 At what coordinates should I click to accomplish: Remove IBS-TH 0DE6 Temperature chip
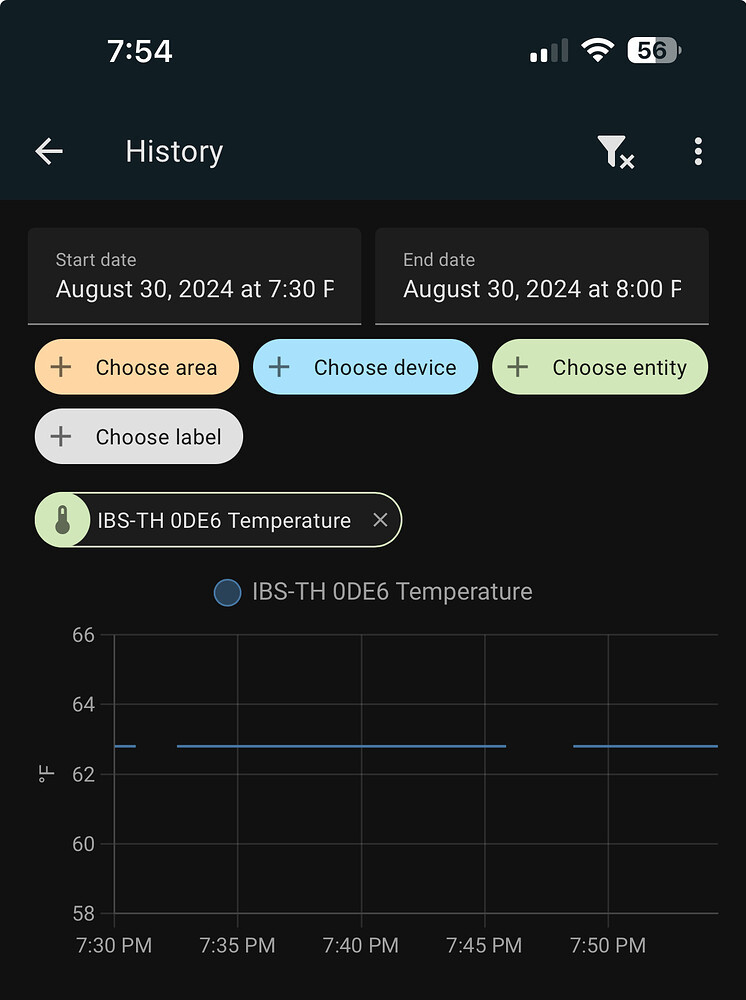380,520
